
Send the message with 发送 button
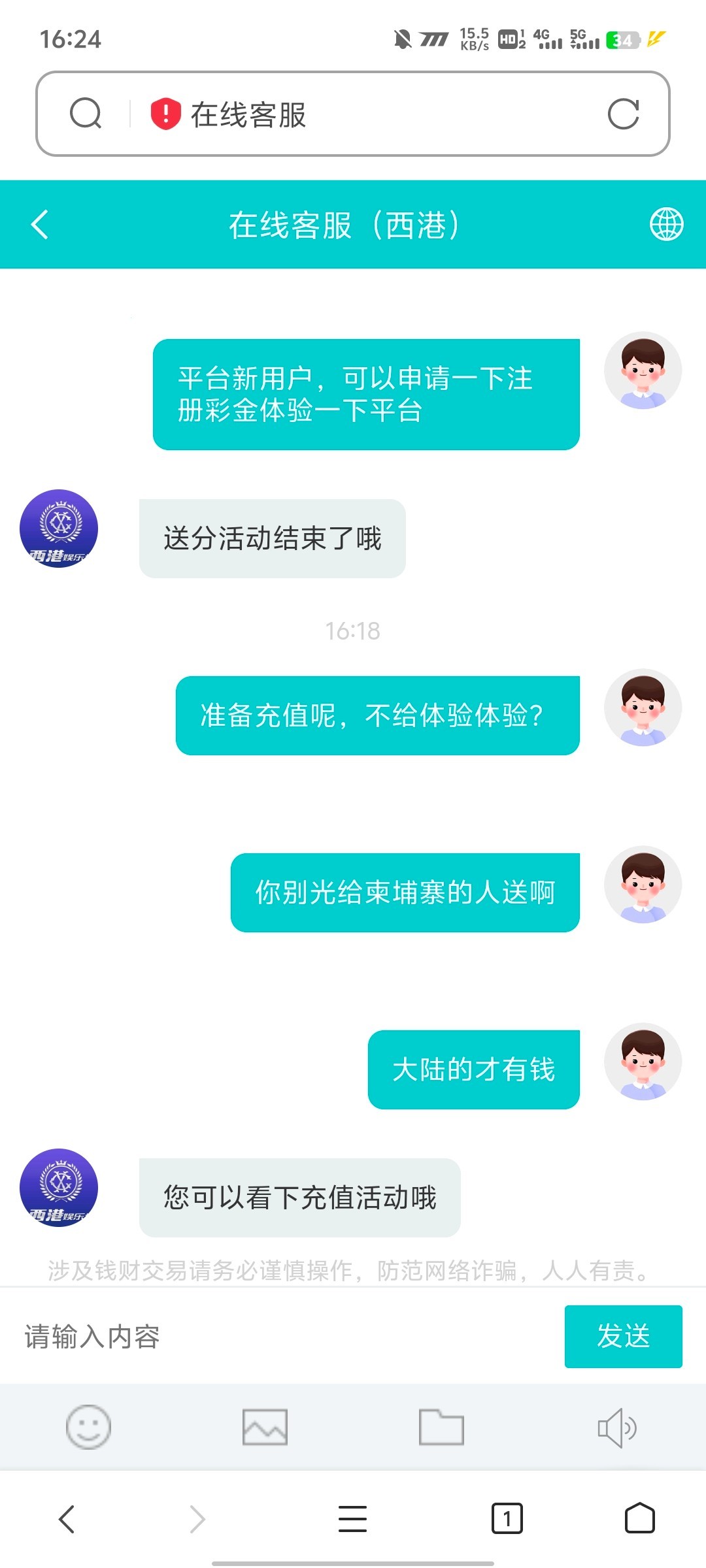pyautogui.click(x=623, y=1336)
